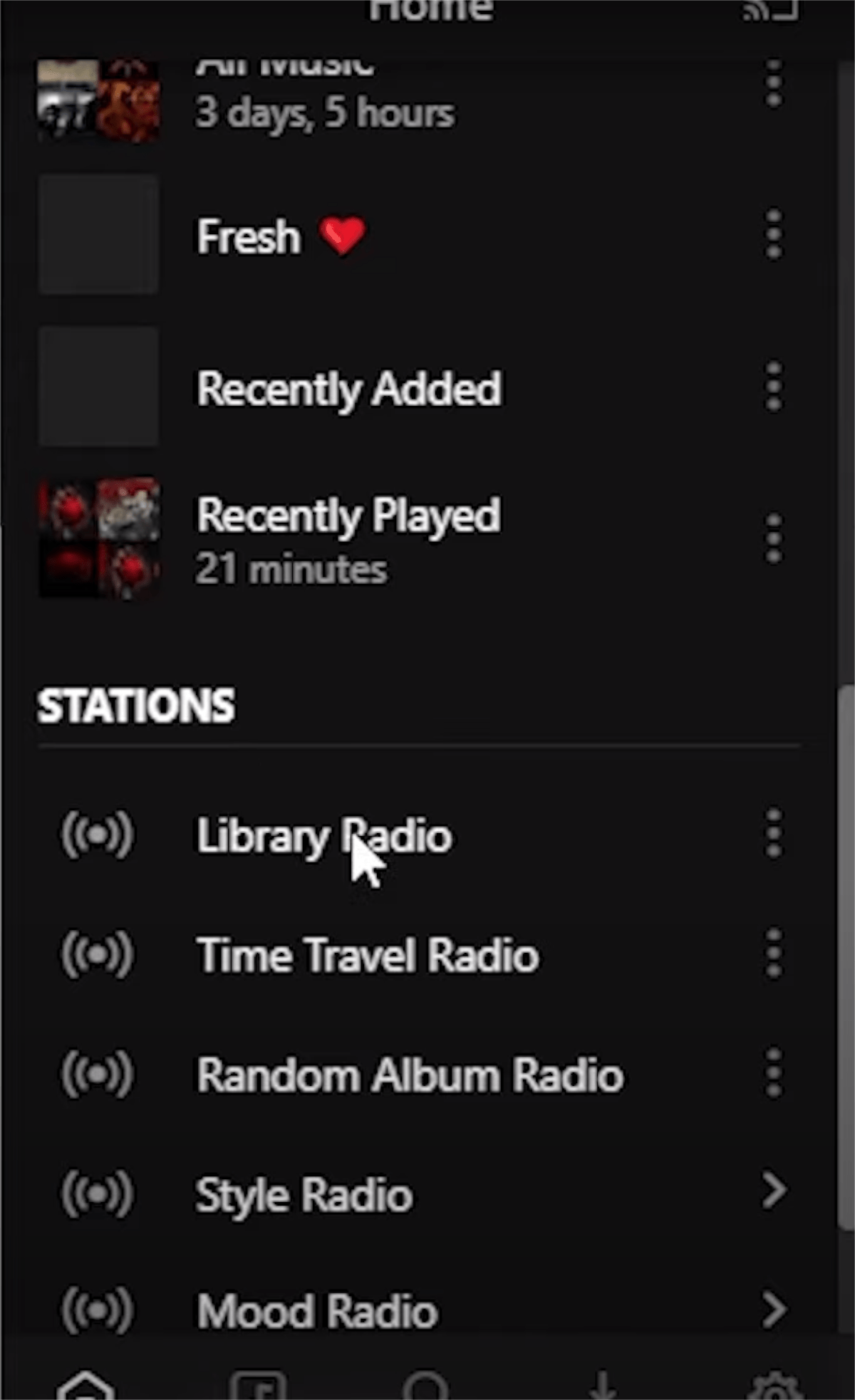Open the three-dot menu for Fresh
The image size is (855, 1400).
point(774,235)
